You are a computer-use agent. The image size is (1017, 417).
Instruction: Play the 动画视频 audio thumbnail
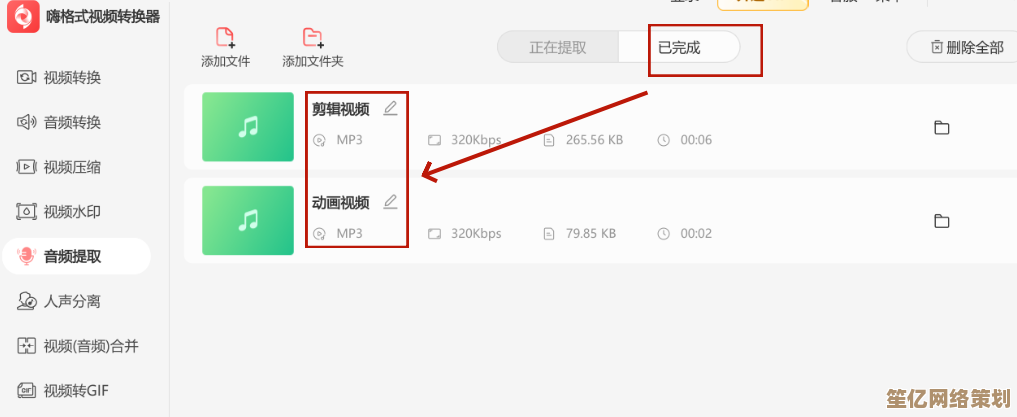(x=248, y=220)
